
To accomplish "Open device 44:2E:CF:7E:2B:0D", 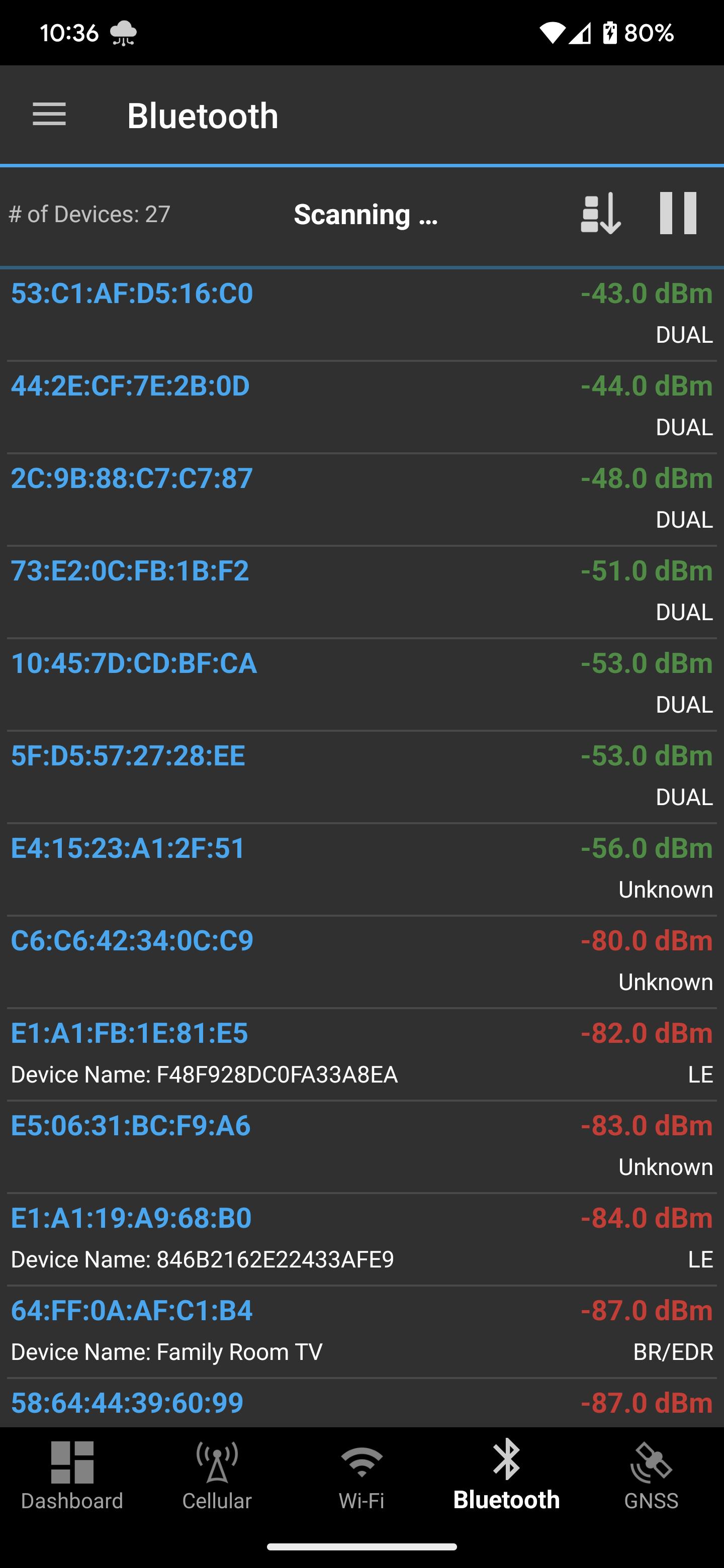I will 361,407.
